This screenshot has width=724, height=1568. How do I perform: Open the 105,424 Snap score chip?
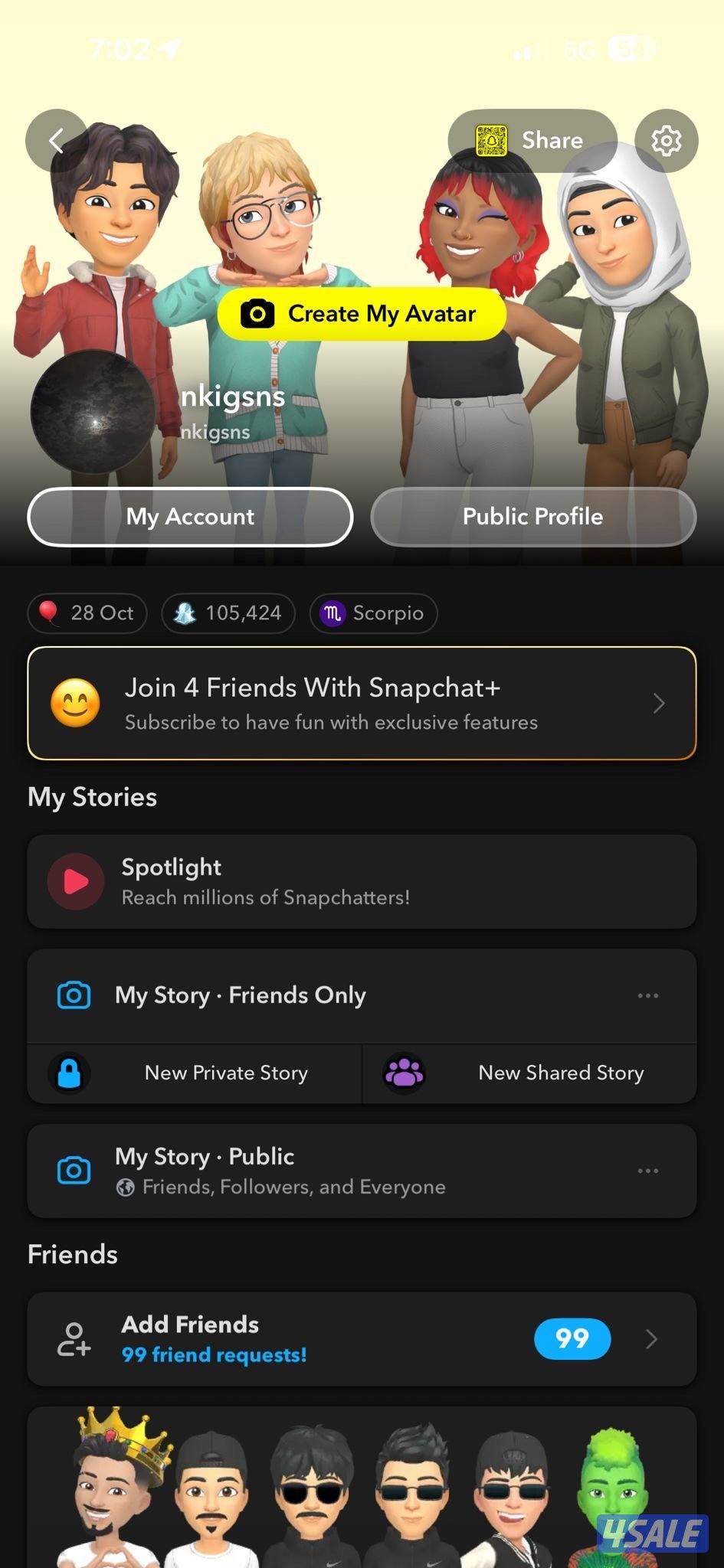click(228, 613)
